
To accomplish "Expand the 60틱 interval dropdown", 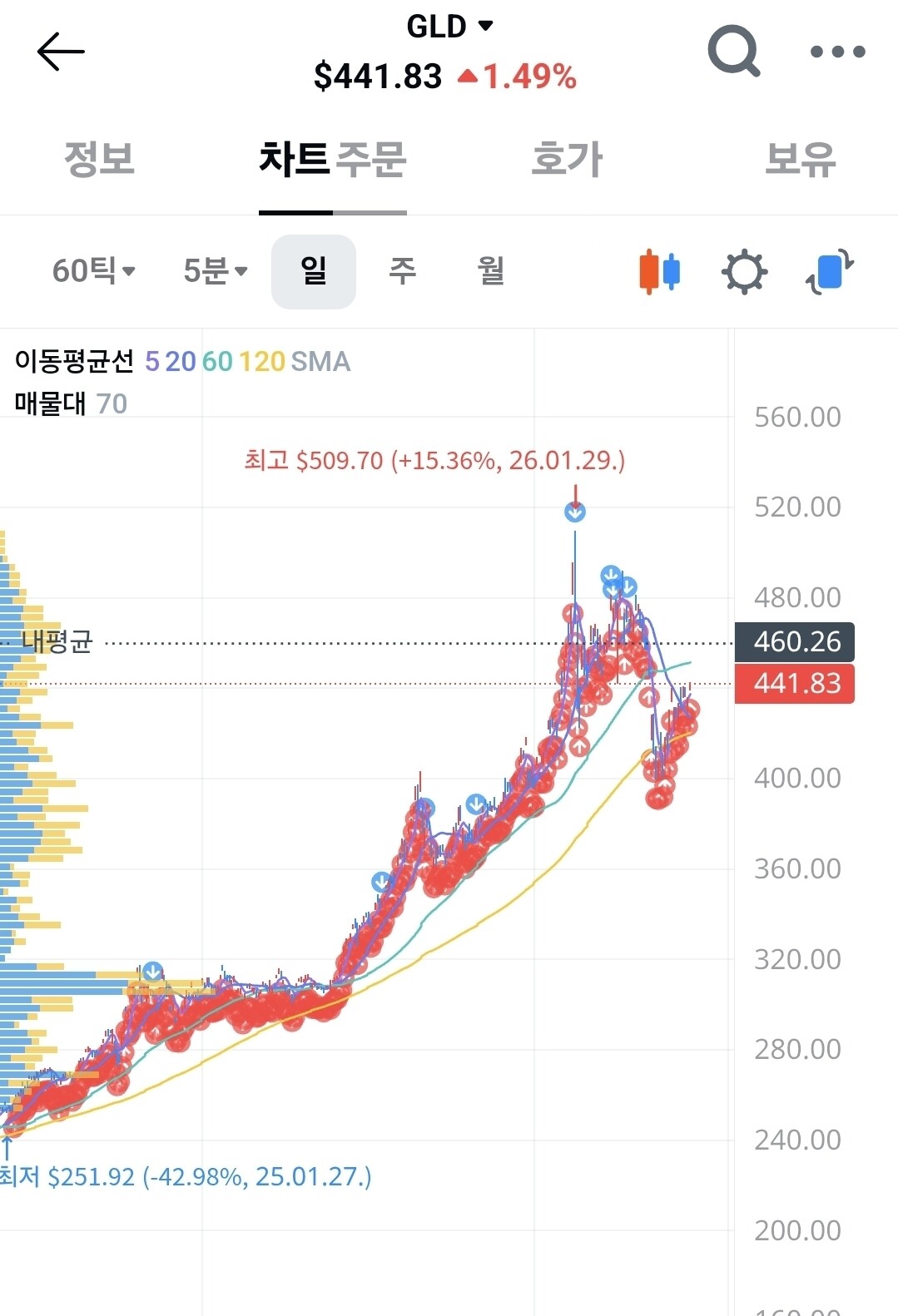I will tap(93, 271).
